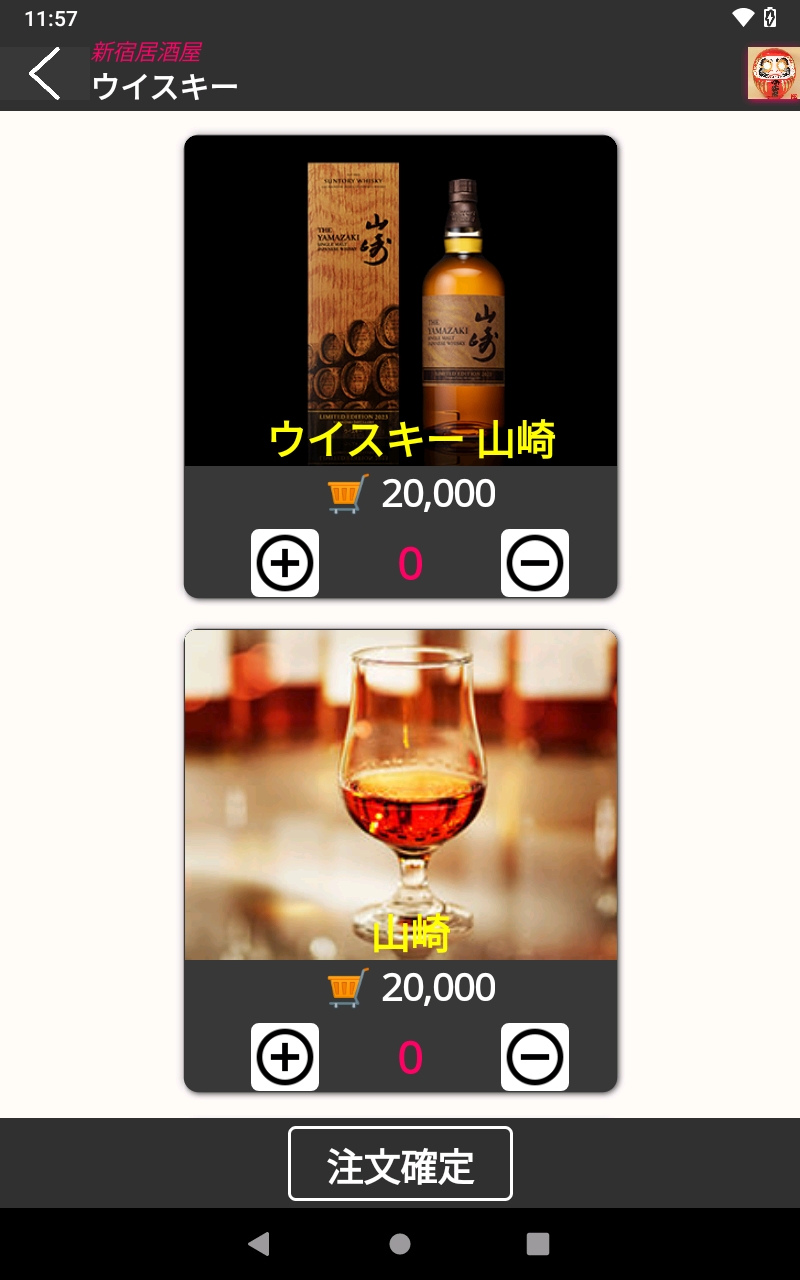Open recent apps from navigation bar
Viewport: 800px width, 1280px height.
pos(538,1244)
